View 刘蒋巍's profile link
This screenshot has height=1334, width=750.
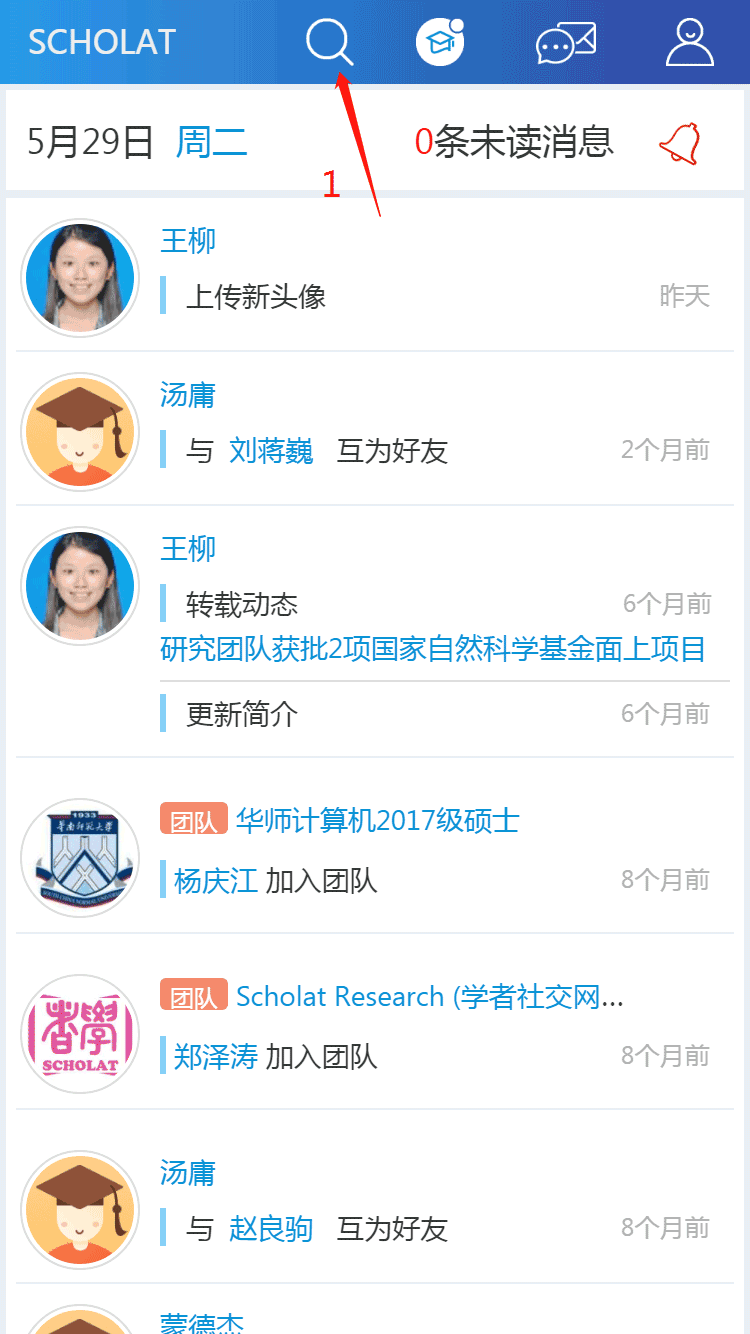point(271,451)
